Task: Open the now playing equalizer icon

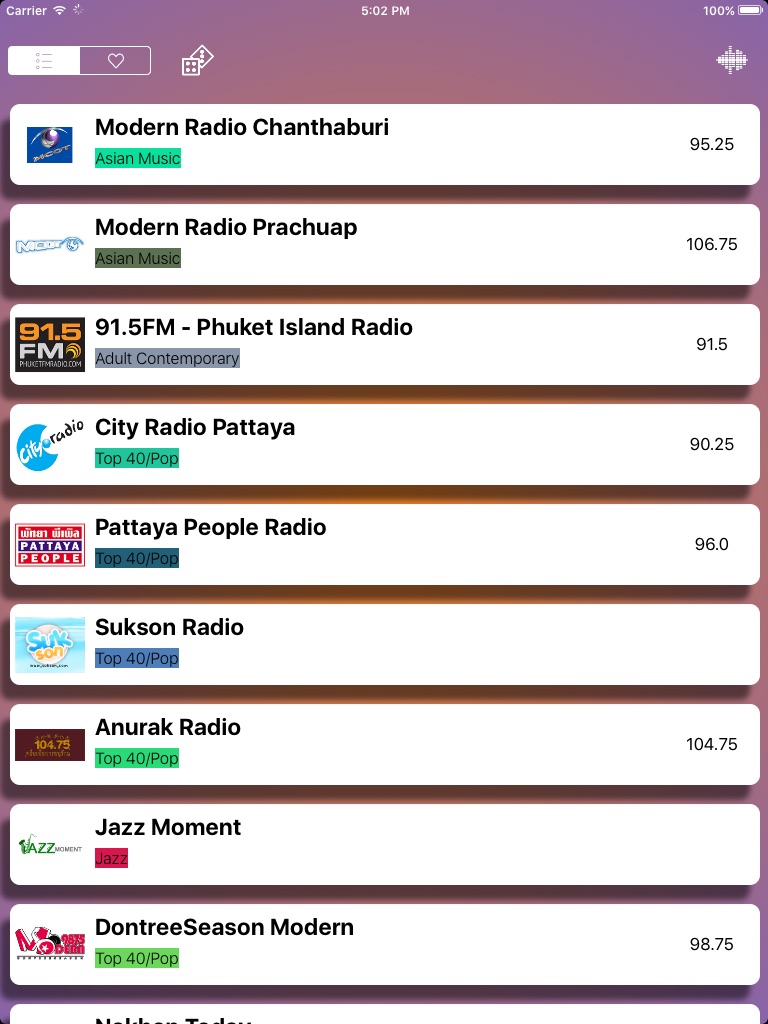Action: pos(731,61)
